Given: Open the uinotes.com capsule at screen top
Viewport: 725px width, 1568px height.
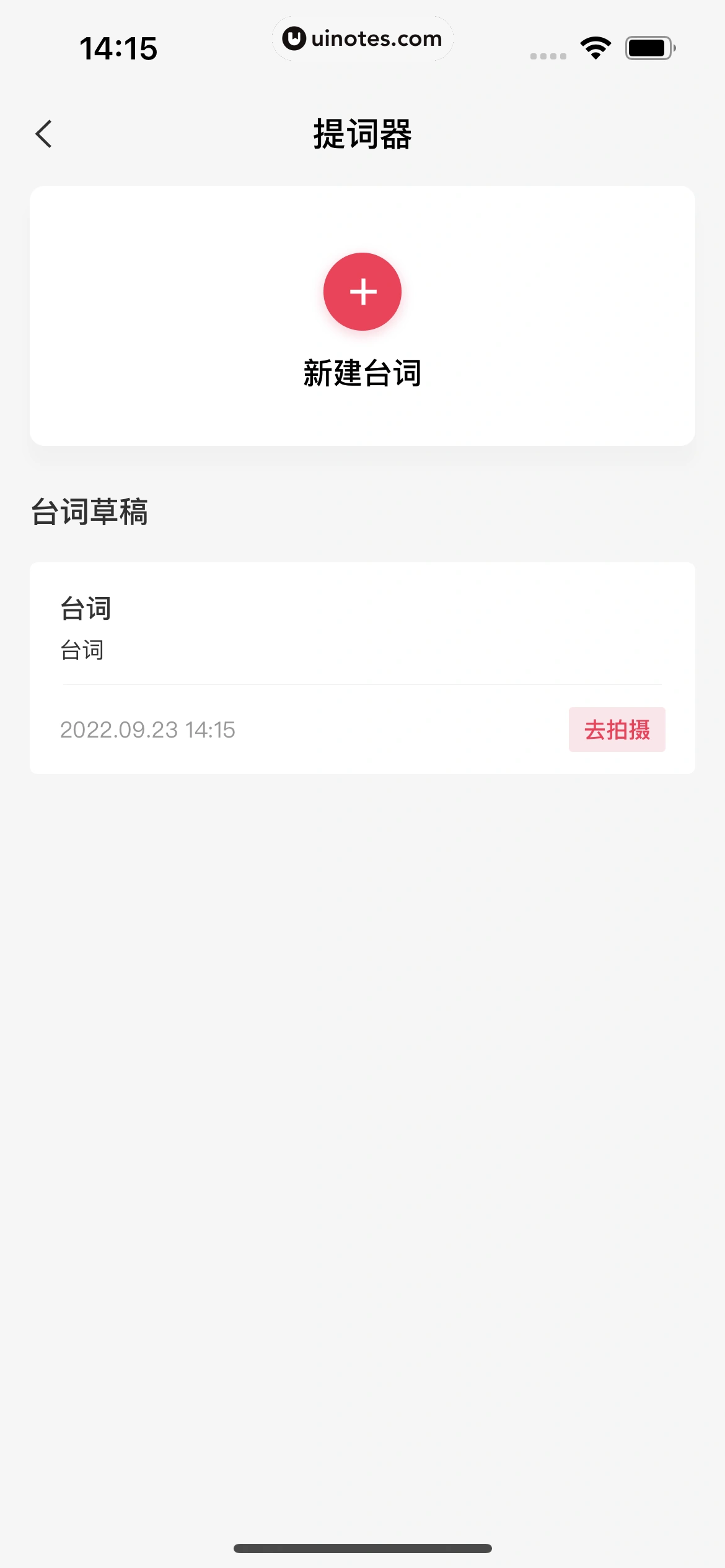Looking at the screenshot, I should coord(362,38).
